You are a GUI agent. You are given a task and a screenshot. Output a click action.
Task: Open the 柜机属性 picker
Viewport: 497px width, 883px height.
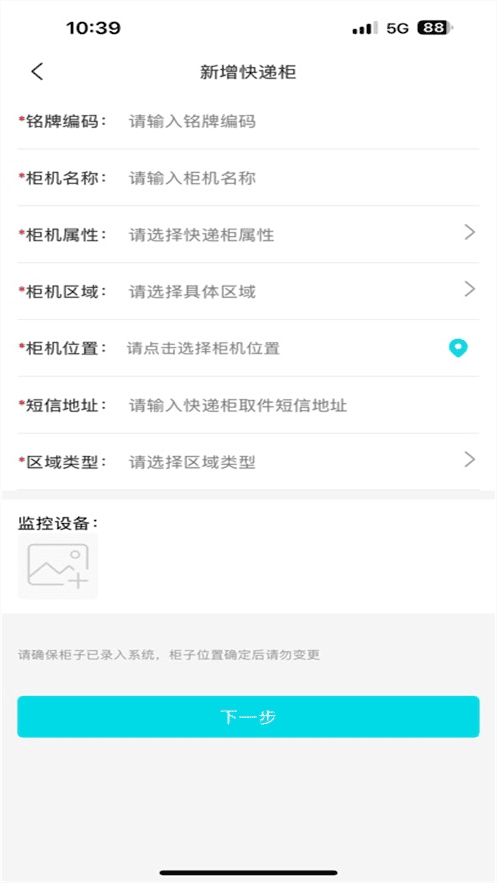click(248, 235)
